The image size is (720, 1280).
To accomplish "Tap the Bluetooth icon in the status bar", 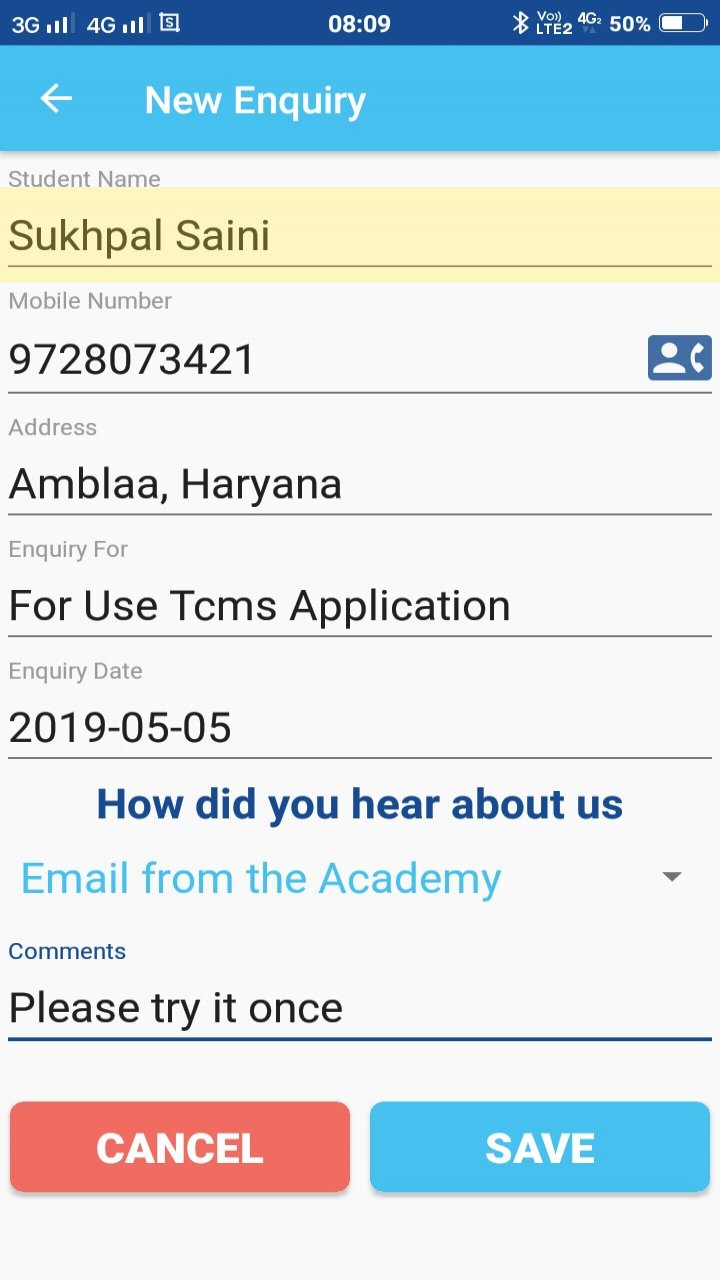I will [520, 23].
